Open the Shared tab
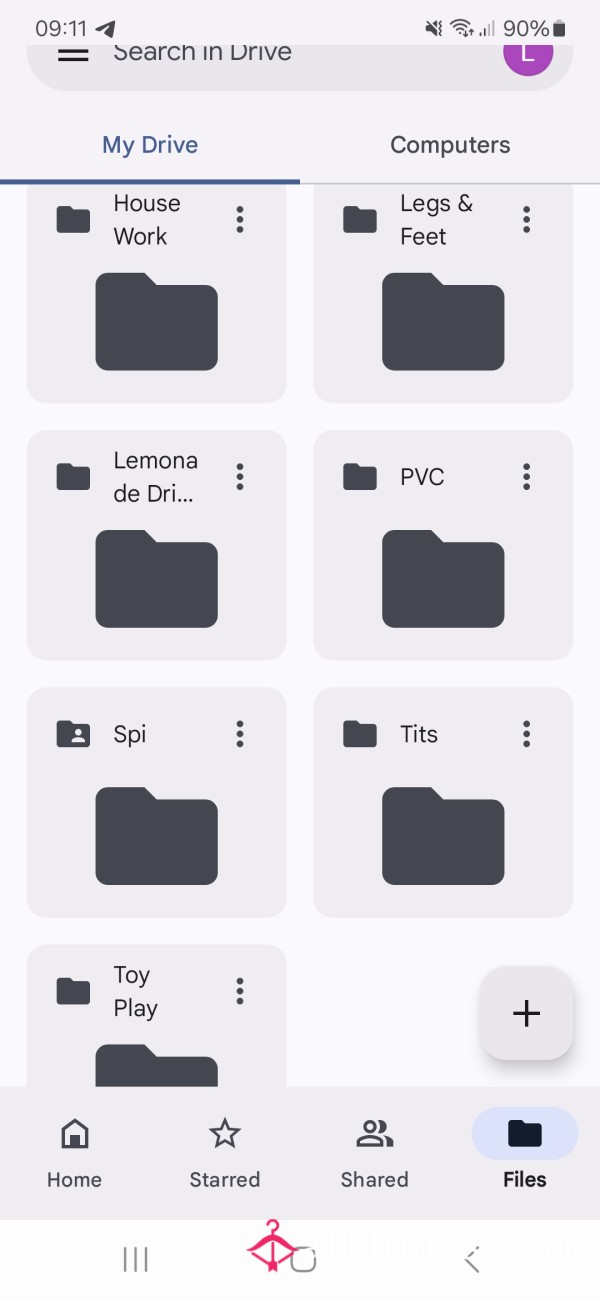600x1300 pixels. (x=374, y=1152)
